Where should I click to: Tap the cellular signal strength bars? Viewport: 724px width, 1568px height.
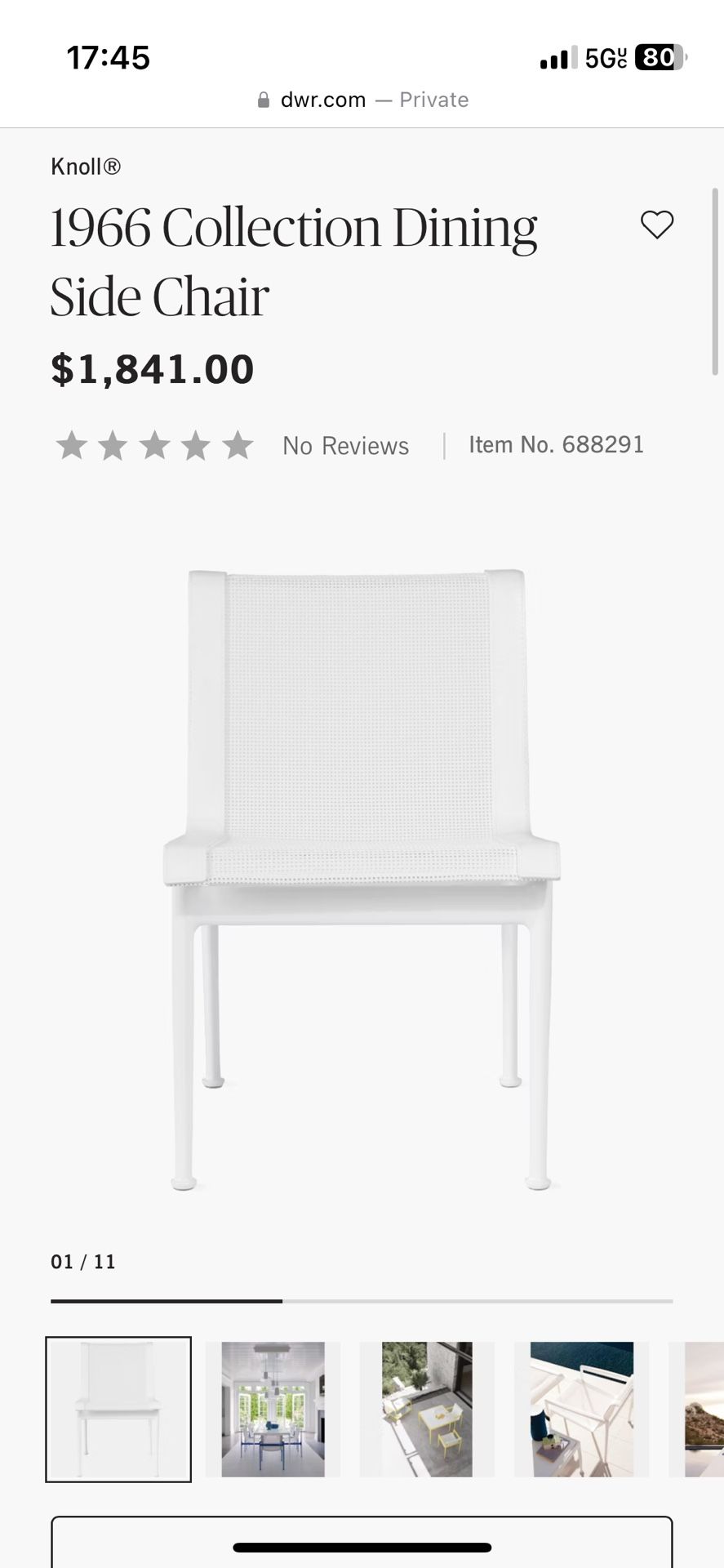(x=556, y=58)
